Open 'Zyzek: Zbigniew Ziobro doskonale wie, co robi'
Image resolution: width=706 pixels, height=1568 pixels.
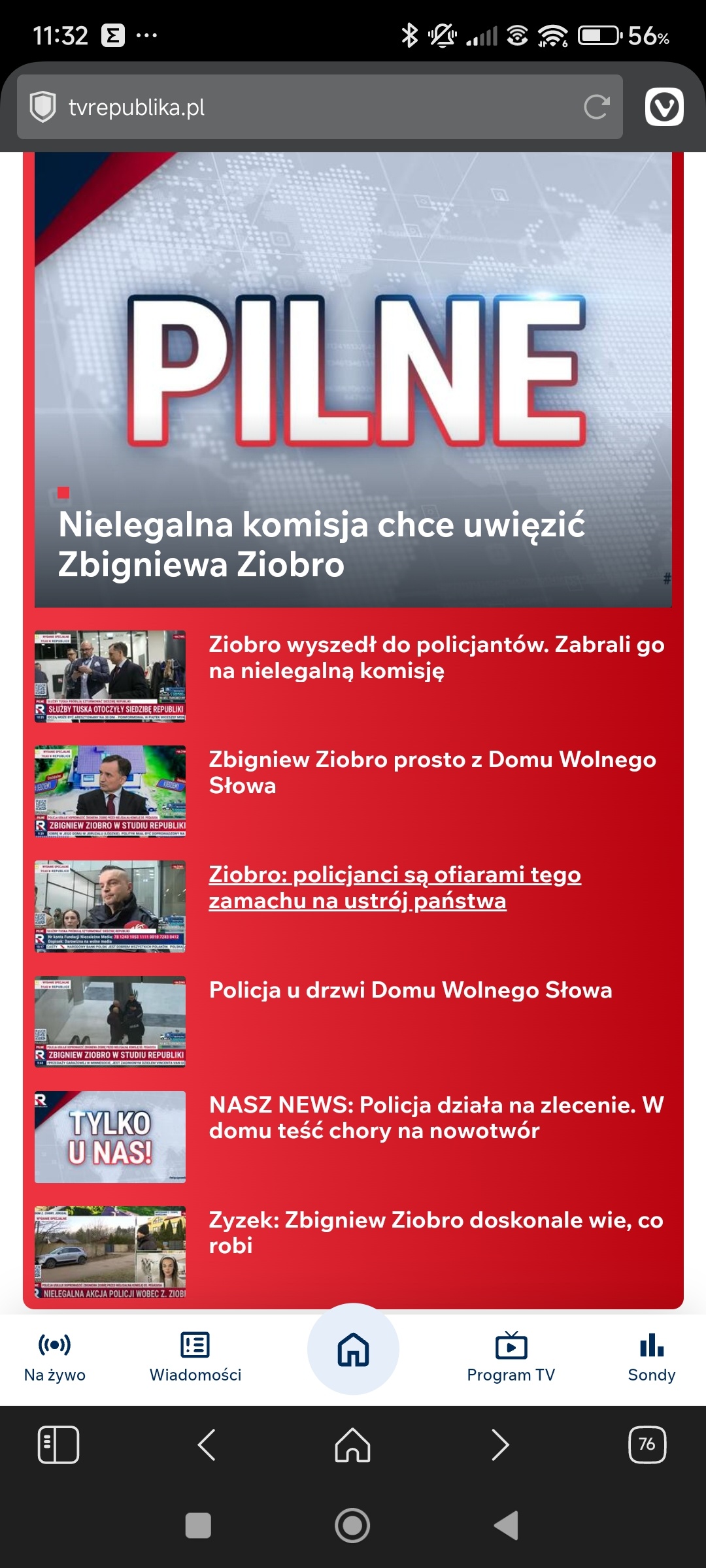point(436,1232)
